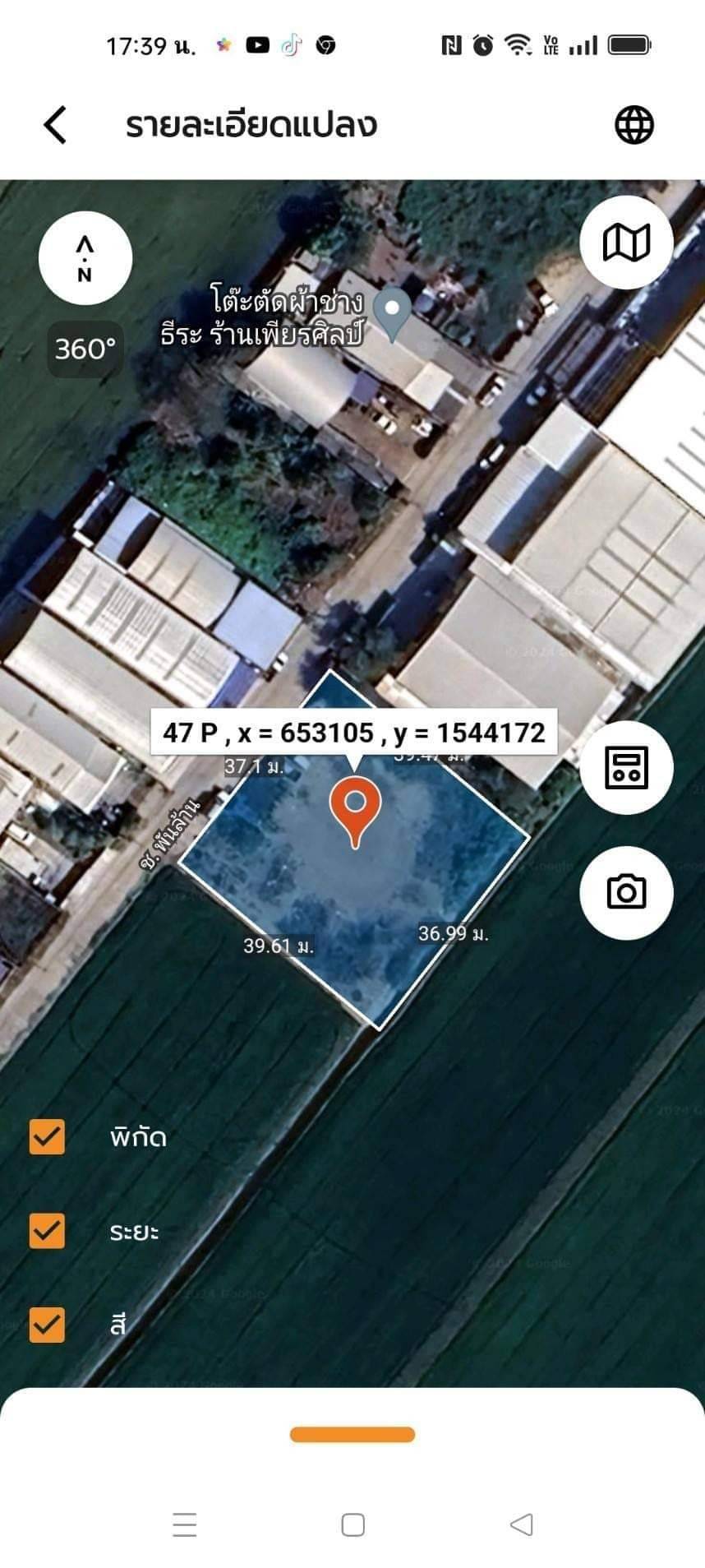
Task: Open the land price calculator button
Action: coord(626,767)
